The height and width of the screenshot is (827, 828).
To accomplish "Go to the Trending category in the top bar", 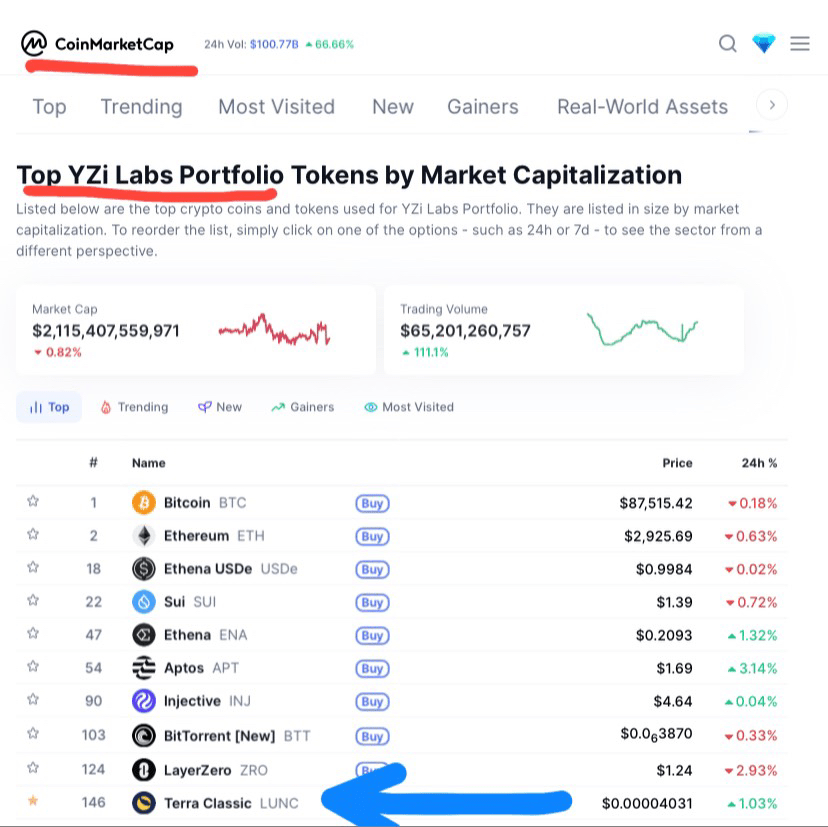I will click(x=141, y=107).
